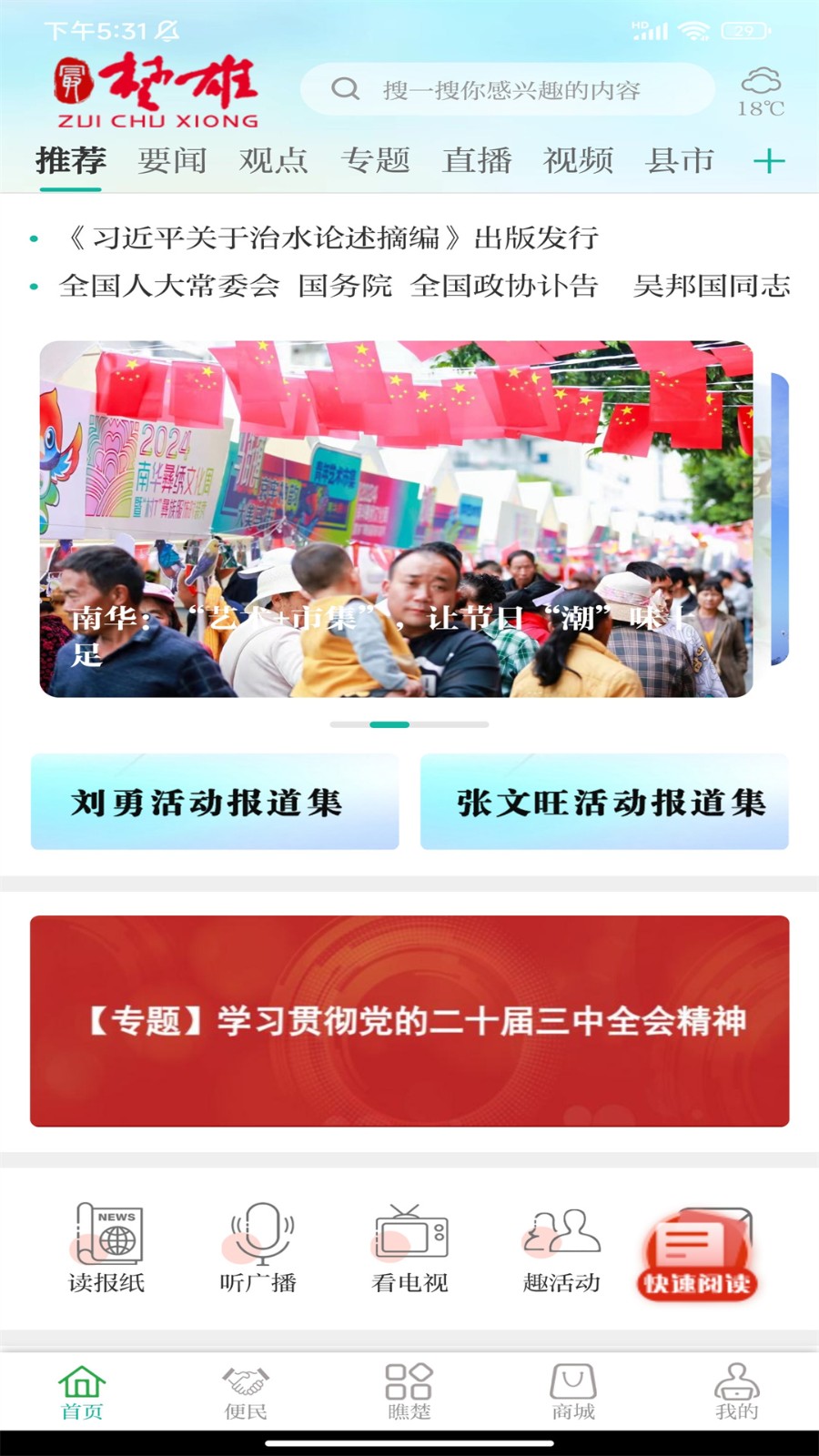819x1456 pixels.
Task: Open the 专题 tab
Action: 375,161
